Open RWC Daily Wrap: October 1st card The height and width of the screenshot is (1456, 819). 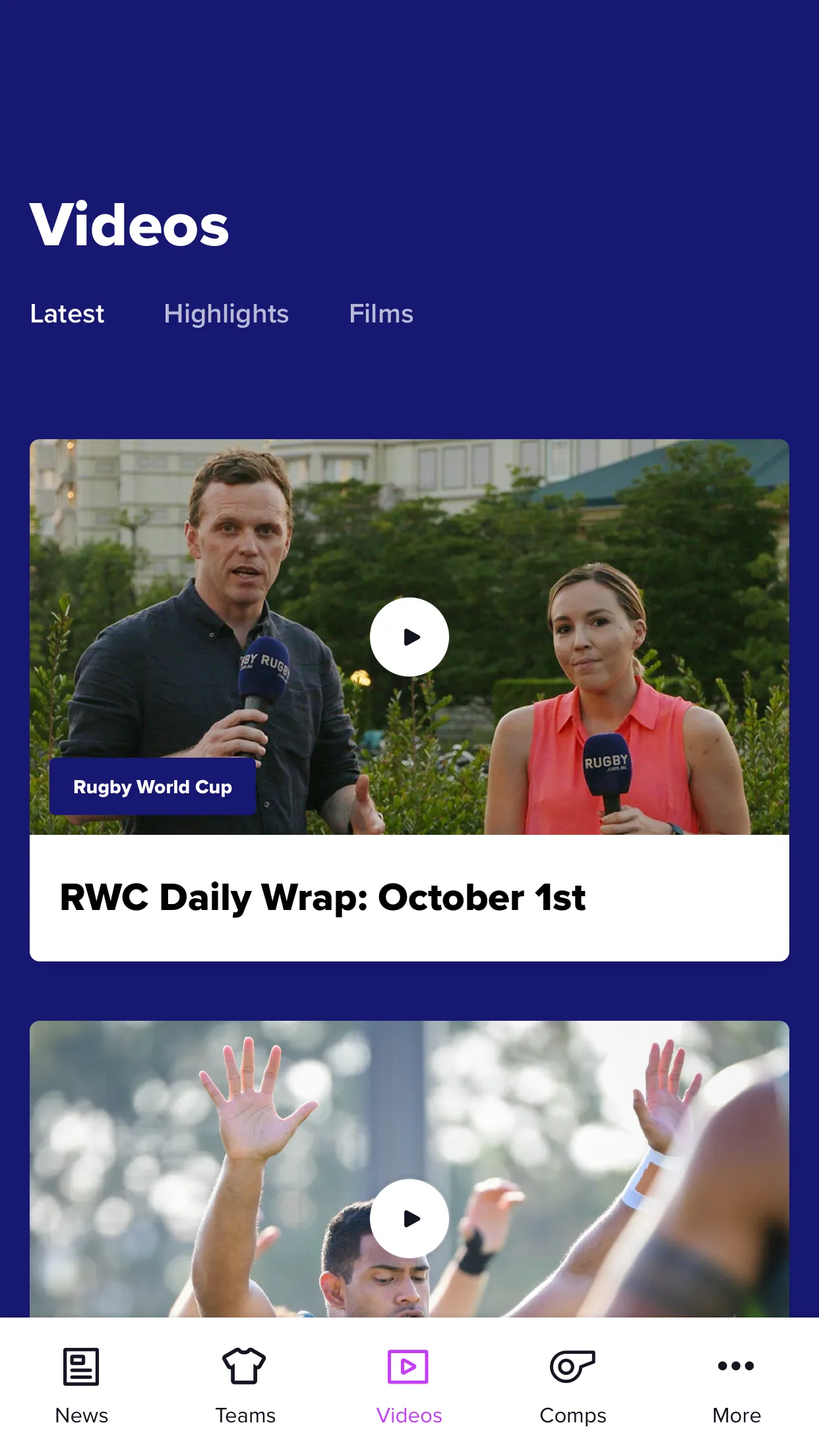pyautogui.click(x=322, y=897)
